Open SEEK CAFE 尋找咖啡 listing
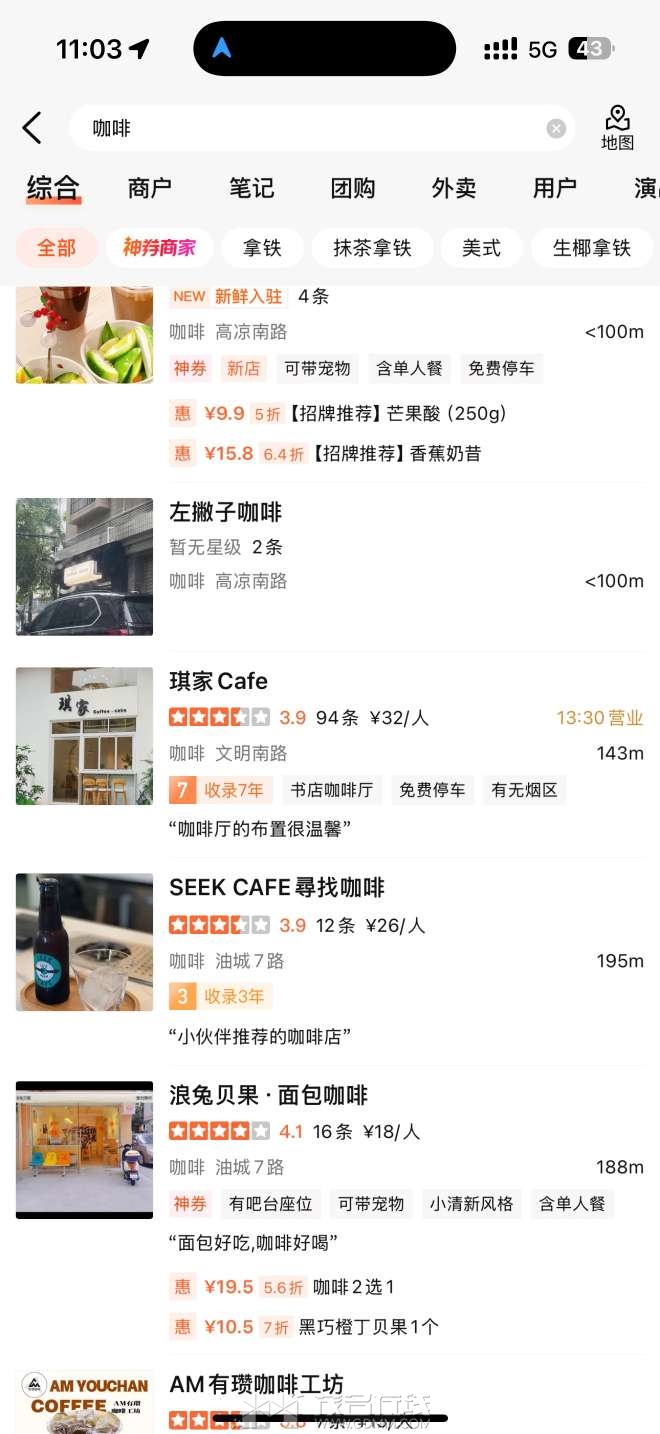The image size is (660, 1434). [x=277, y=888]
